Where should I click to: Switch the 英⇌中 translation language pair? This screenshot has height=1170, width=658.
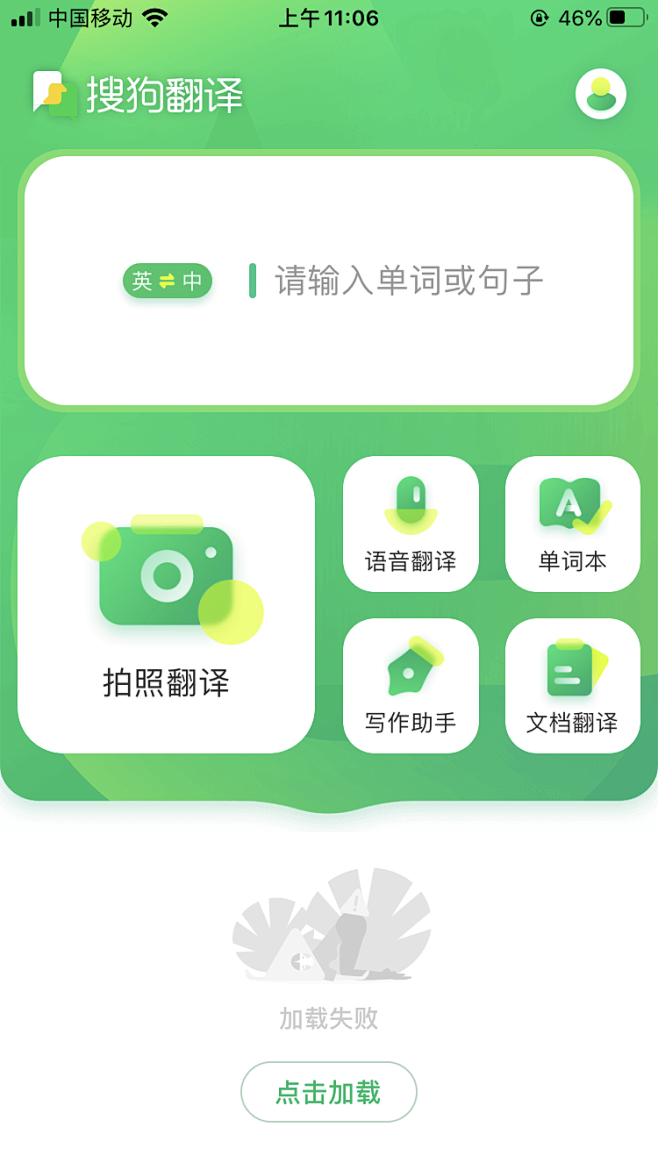click(167, 282)
